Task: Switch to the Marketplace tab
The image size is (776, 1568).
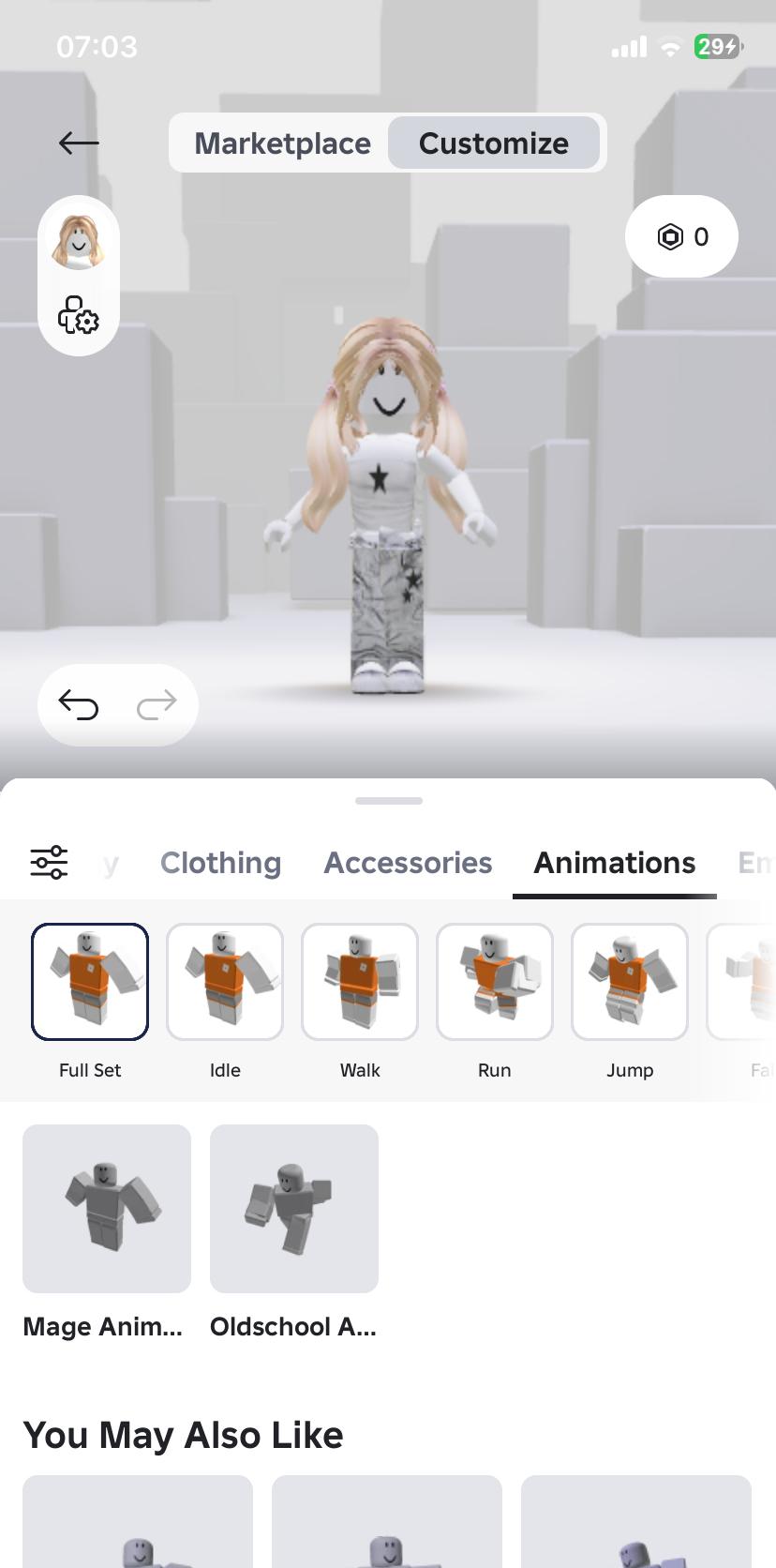Action: [282, 143]
